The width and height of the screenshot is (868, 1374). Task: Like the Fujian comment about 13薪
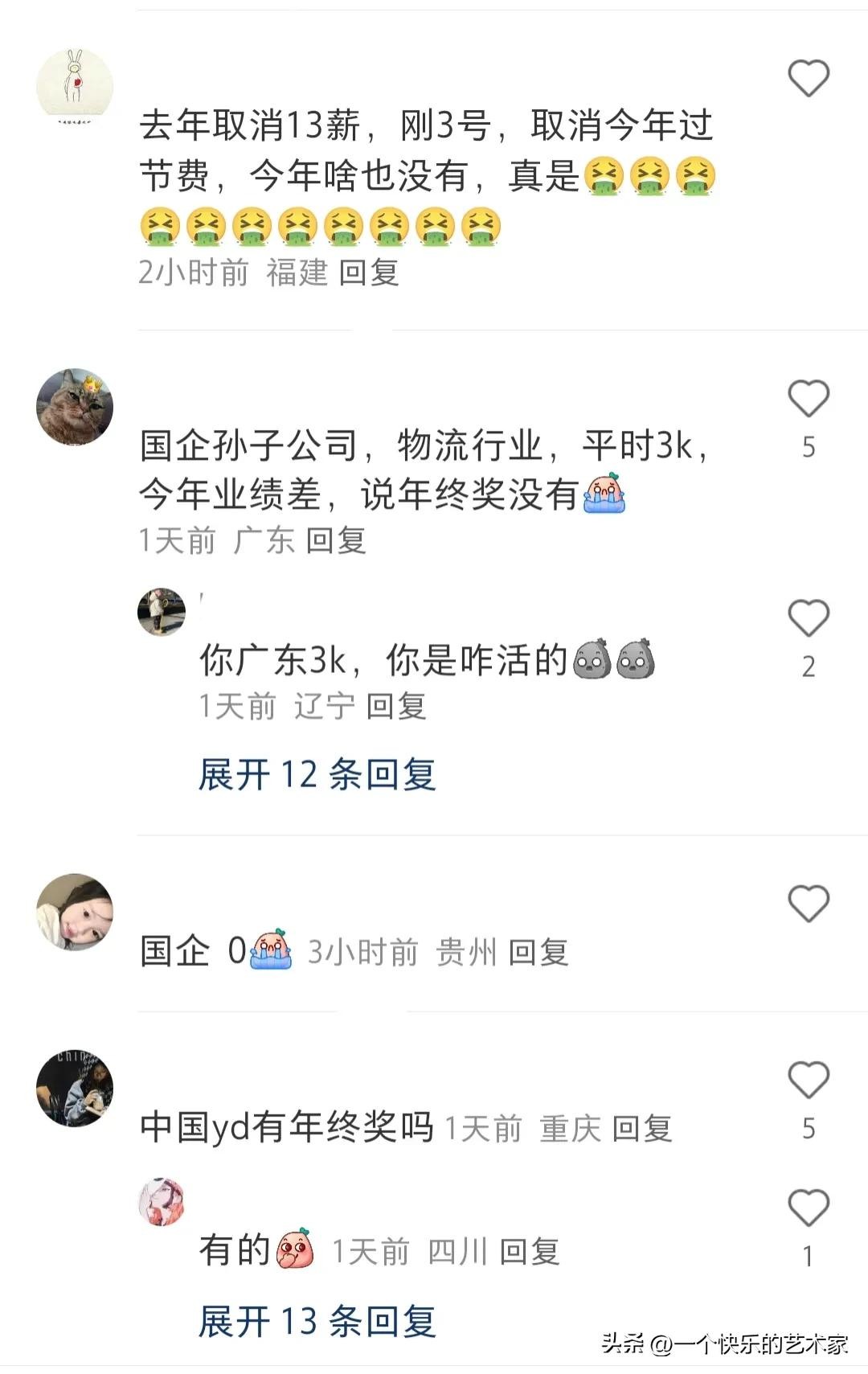tap(808, 78)
